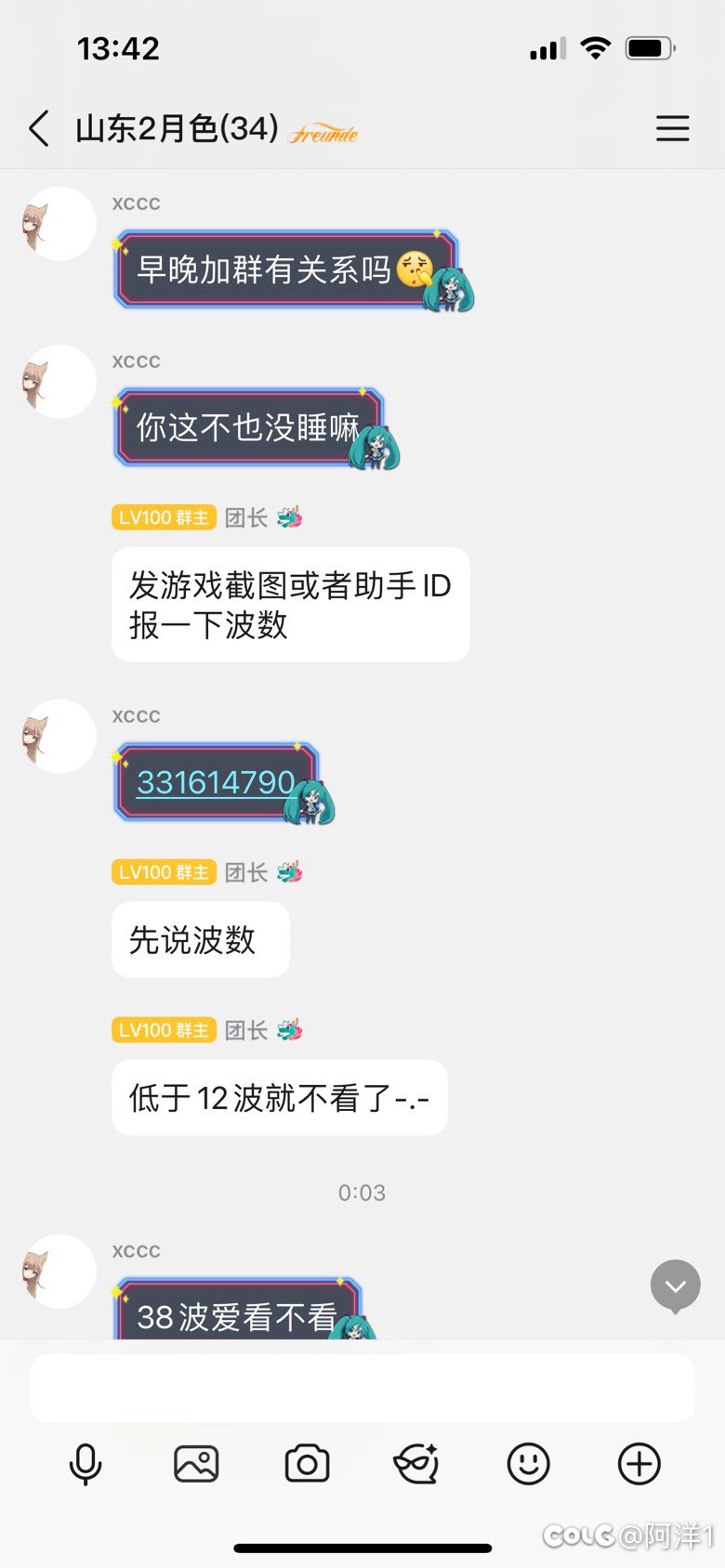Jump to the latest messages
The height and width of the screenshot is (1568, 725).
tap(676, 1286)
